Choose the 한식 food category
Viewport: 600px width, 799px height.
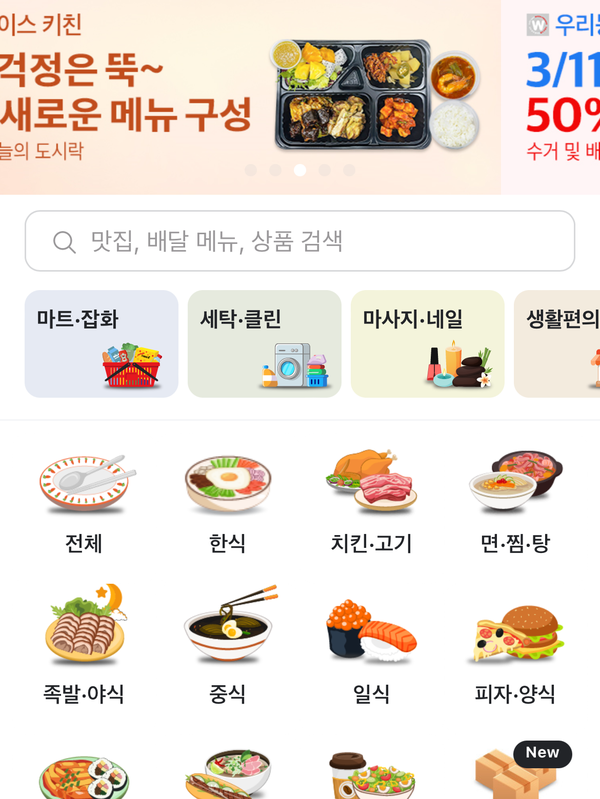pyautogui.click(x=227, y=500)
